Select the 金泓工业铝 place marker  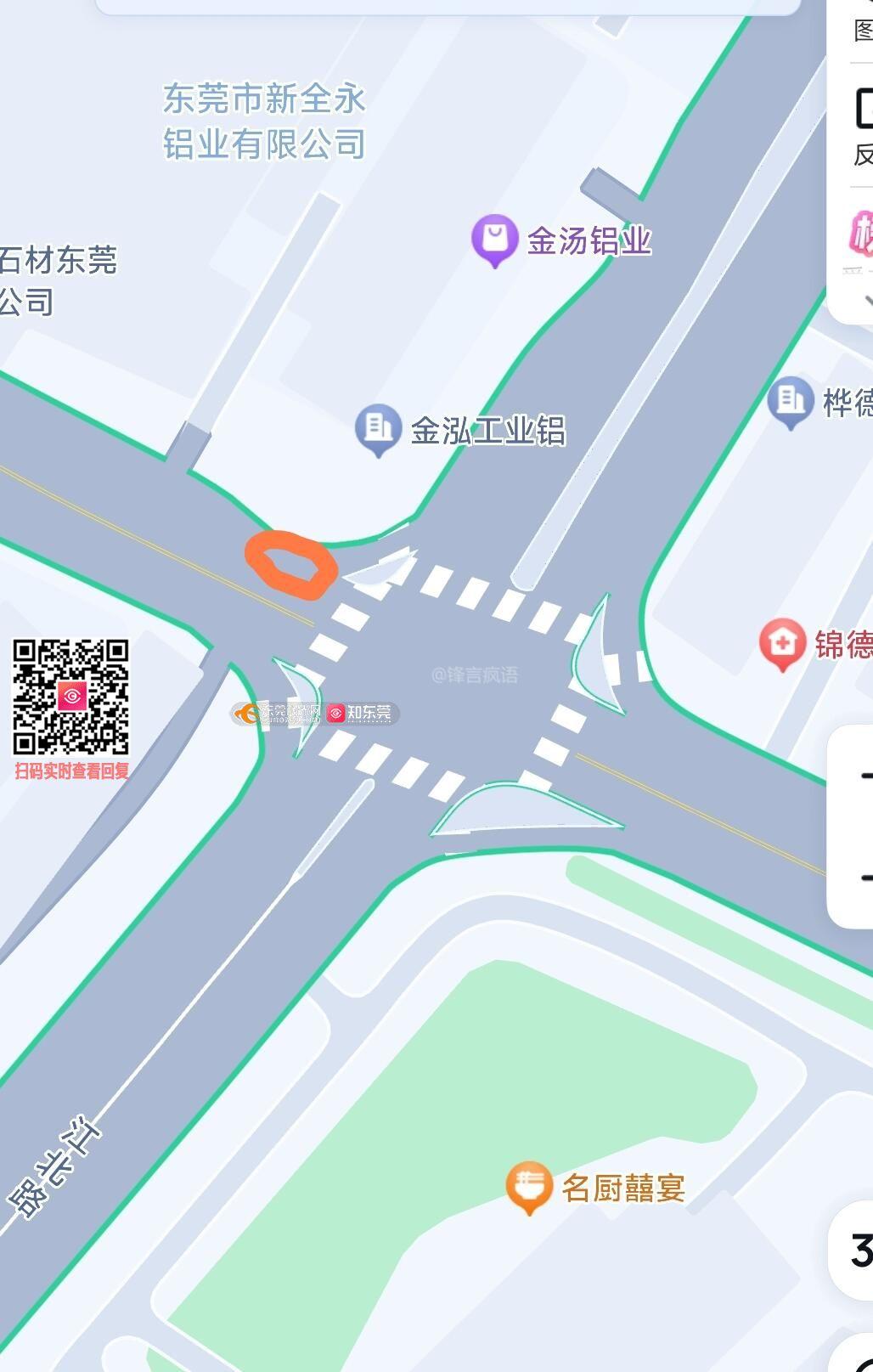coord(378,428)
